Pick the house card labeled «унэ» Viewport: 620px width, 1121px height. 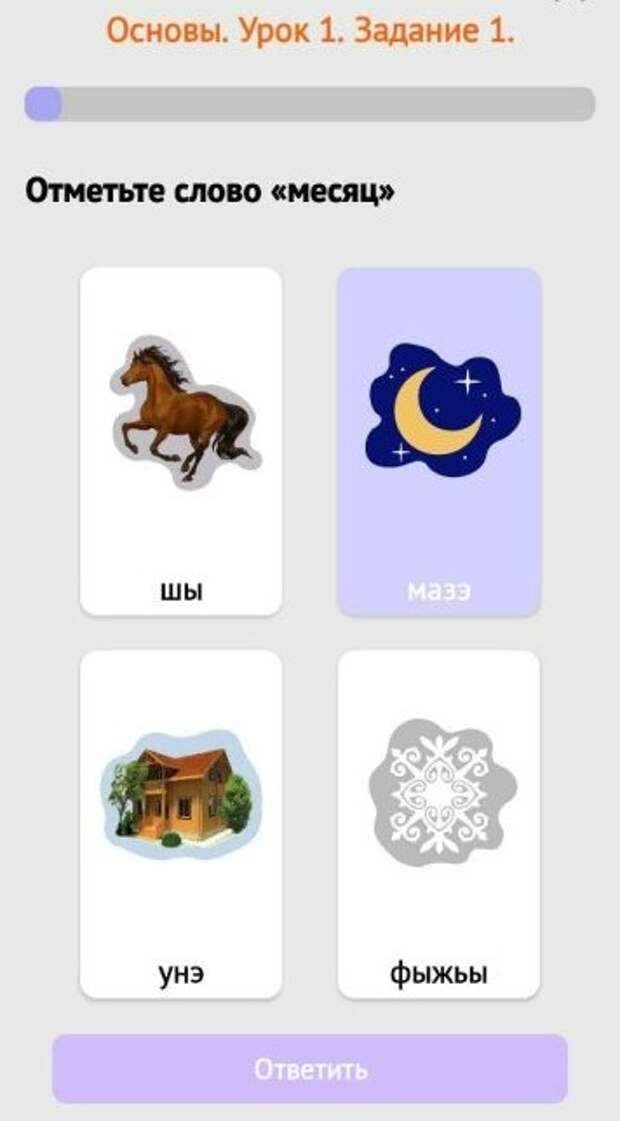(x=181, y=824)
